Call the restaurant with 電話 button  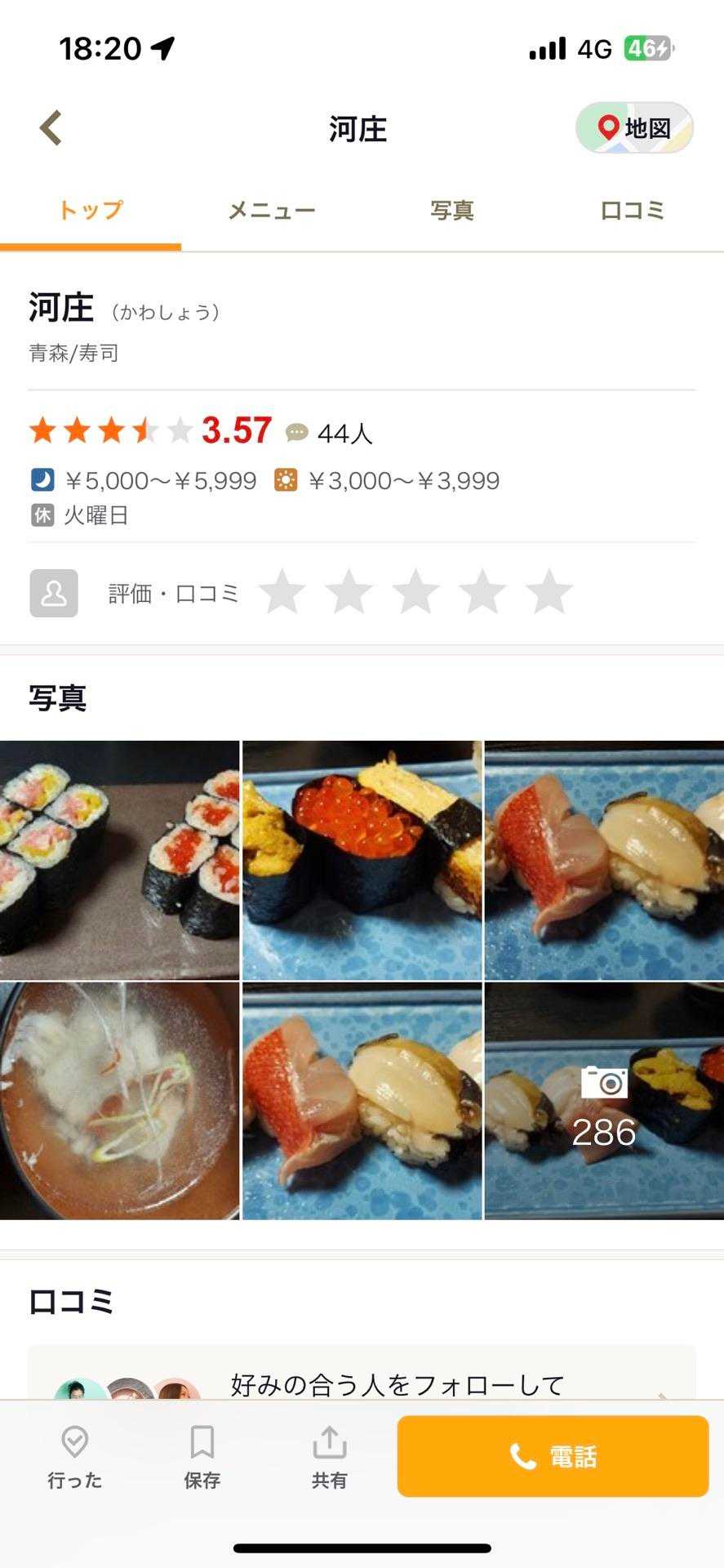point(553,1456)
